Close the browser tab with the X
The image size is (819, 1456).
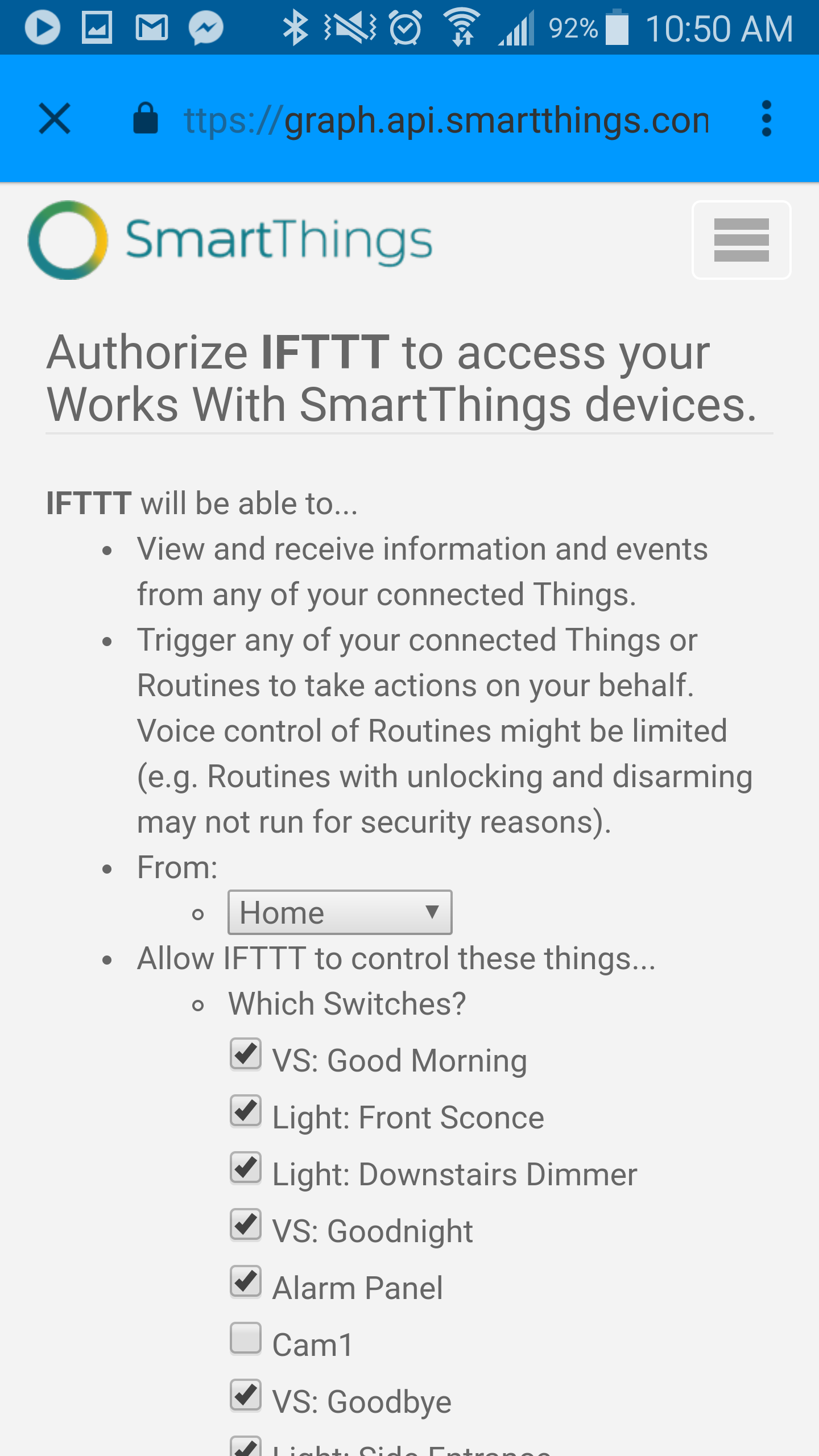55,119
